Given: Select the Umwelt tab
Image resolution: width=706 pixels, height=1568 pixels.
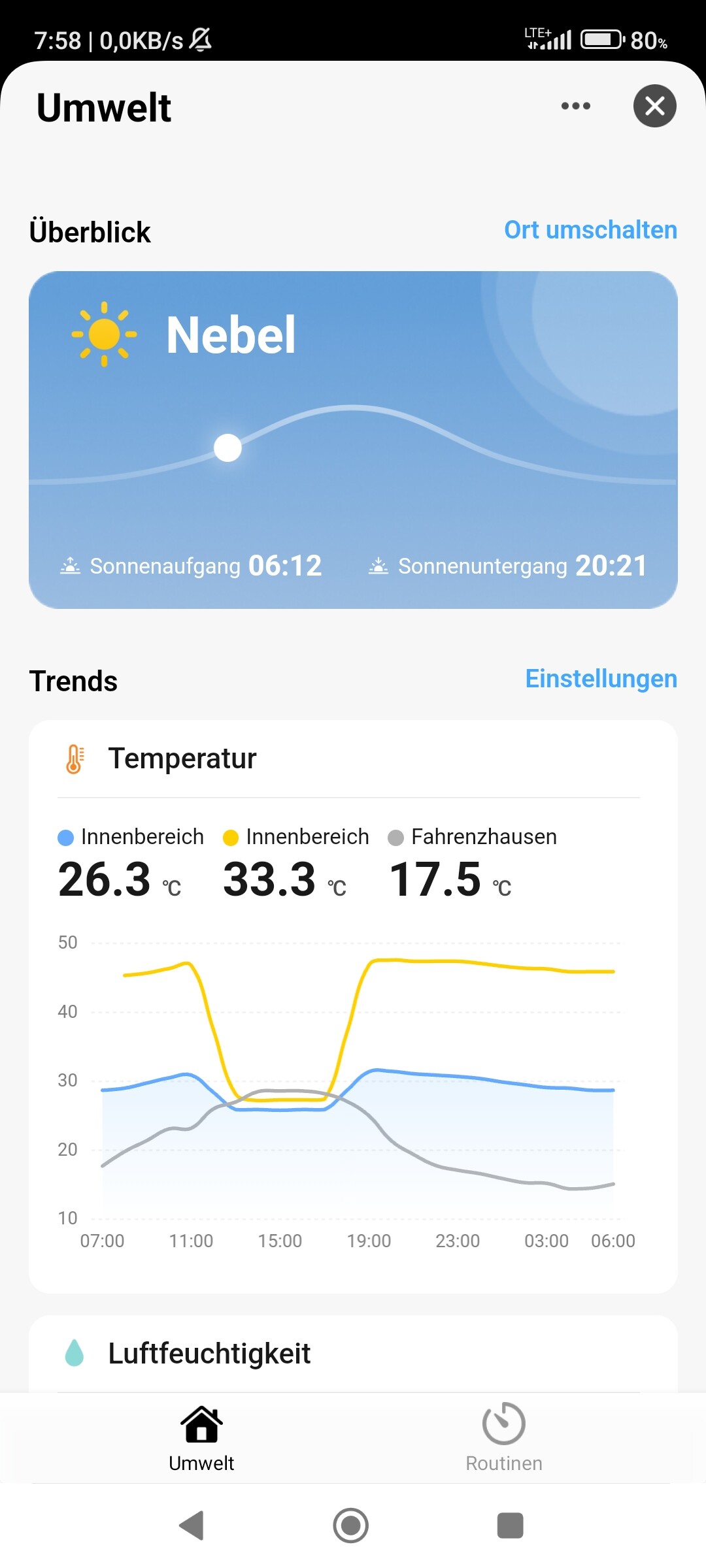Looking at the screenshot, I should click(201, 1437).
